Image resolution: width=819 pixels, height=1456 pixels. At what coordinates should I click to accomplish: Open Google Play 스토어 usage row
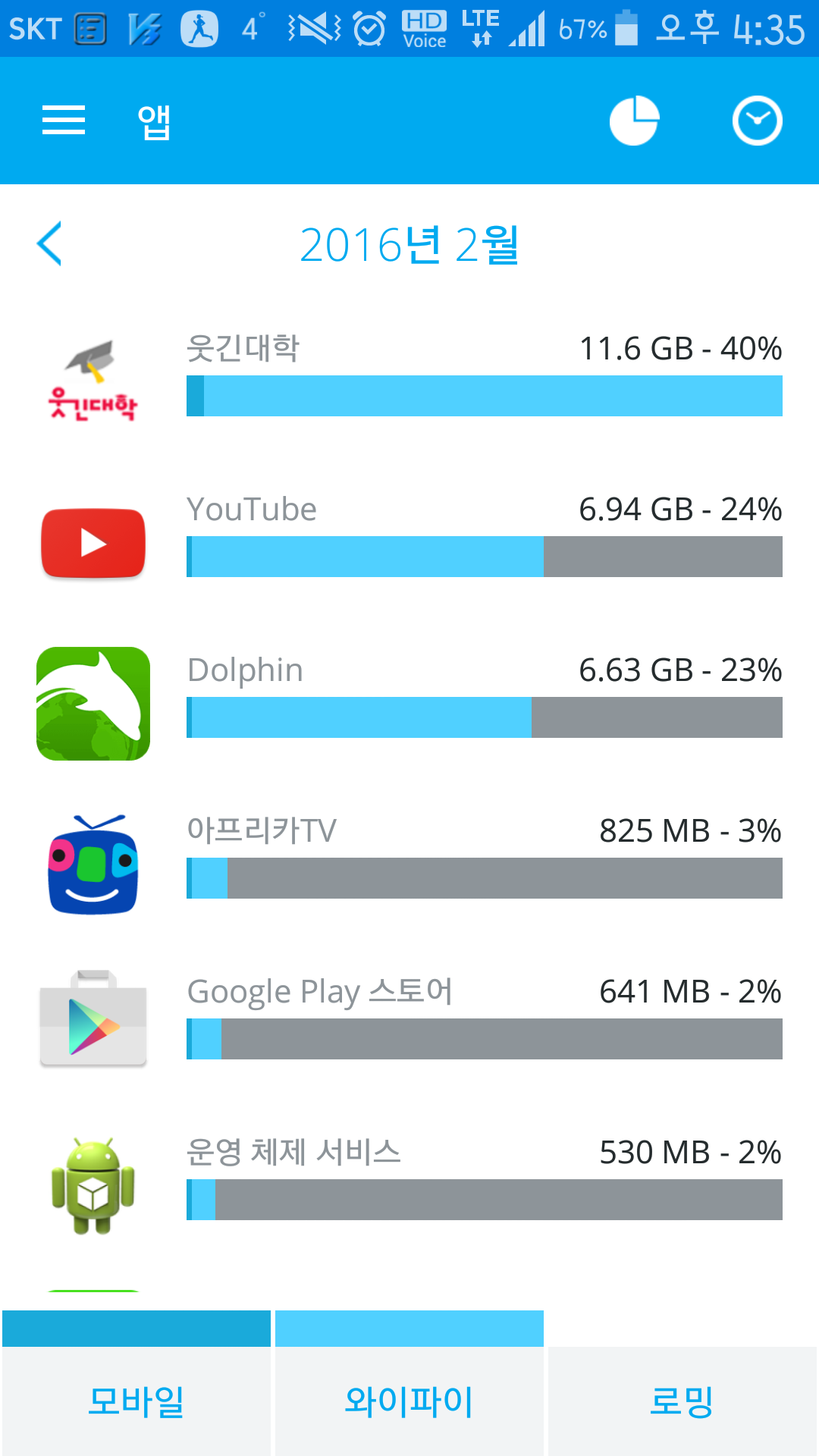409,1020
